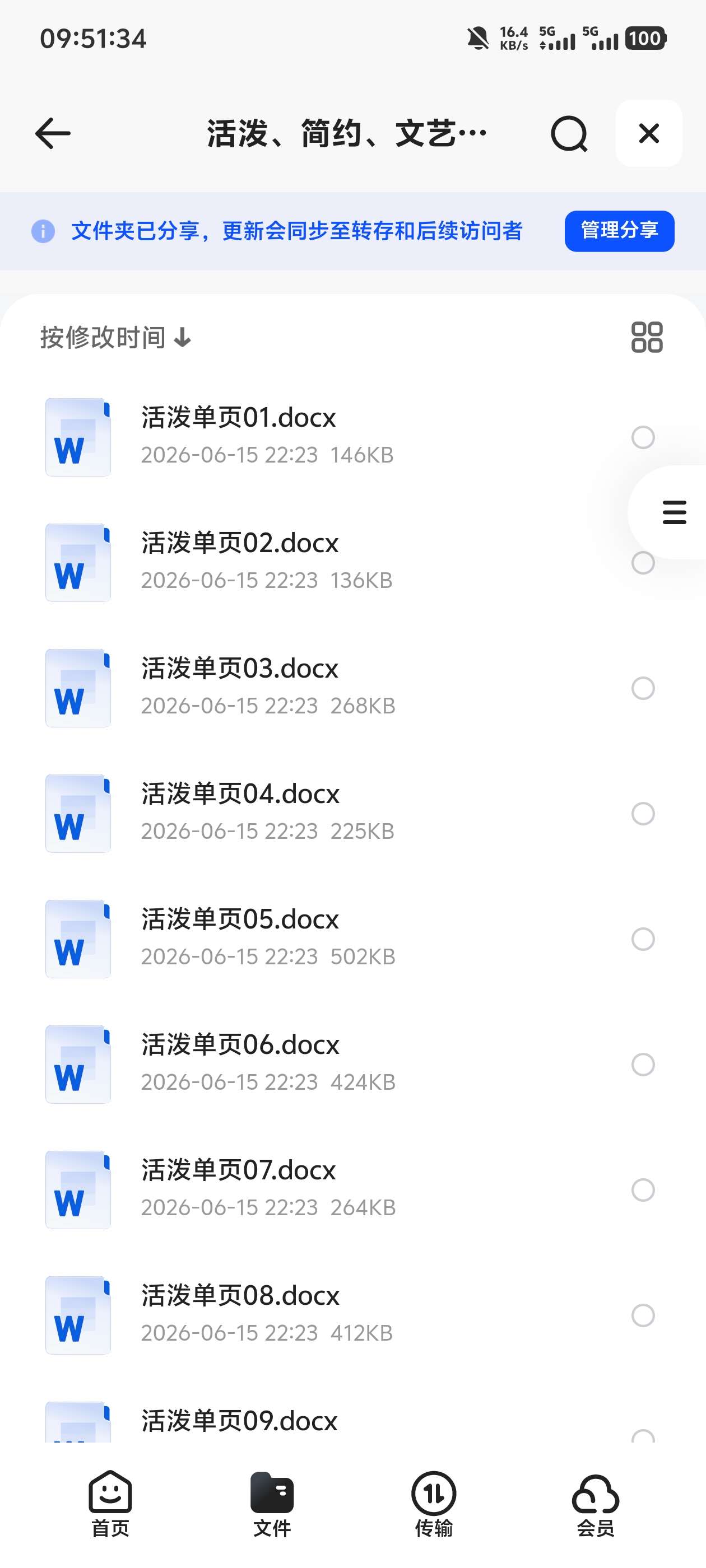This screenshot has height=1568, width=706.
Task: Select the circle for 活泼单页06.docx
Action: [x=643, y=1064]
